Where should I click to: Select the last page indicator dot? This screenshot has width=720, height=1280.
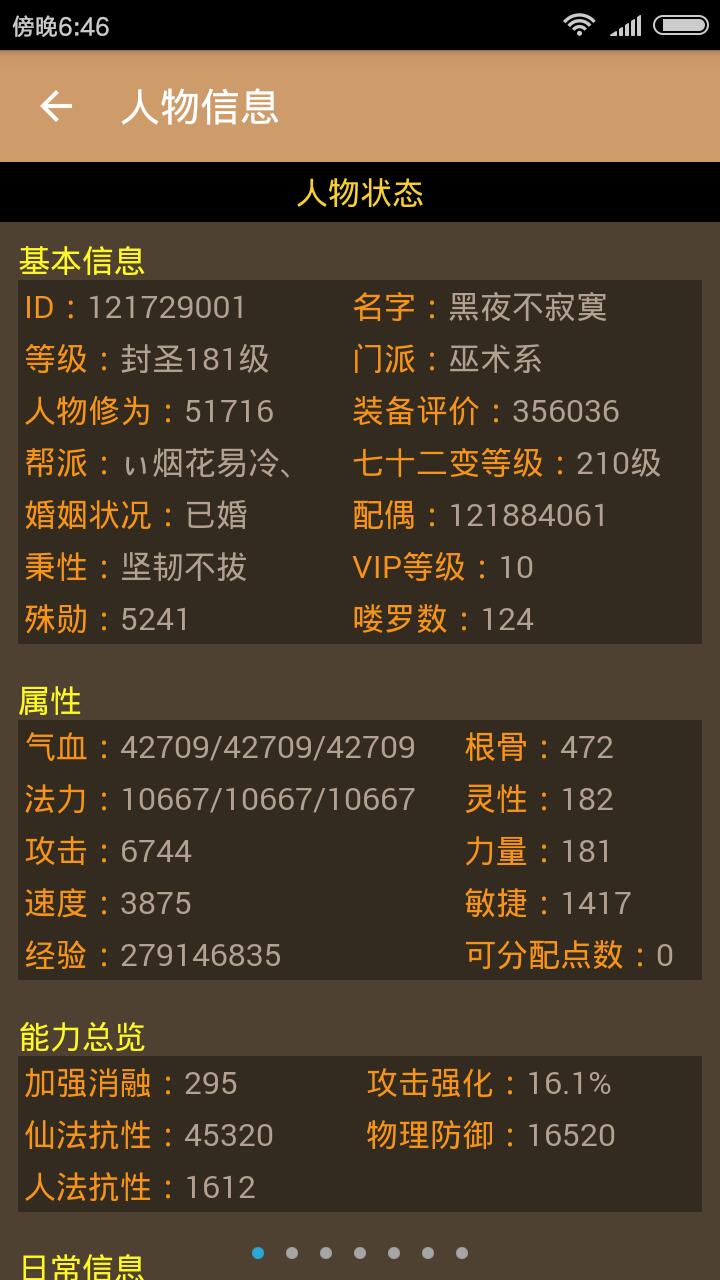pos(462,1252)
